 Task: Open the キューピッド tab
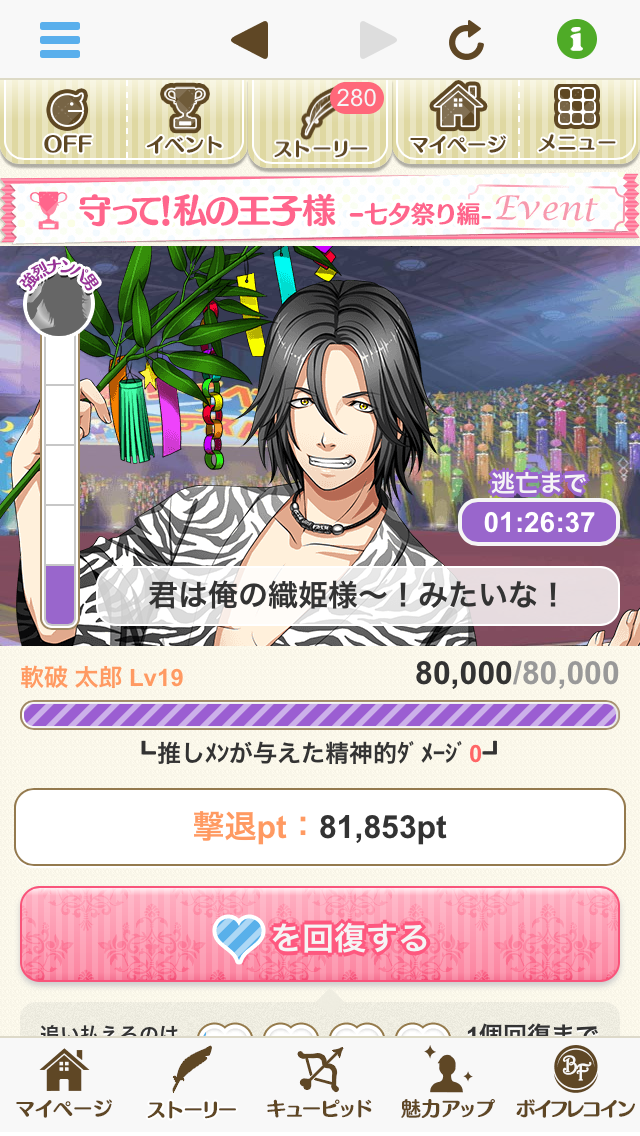pos(319,1086)
